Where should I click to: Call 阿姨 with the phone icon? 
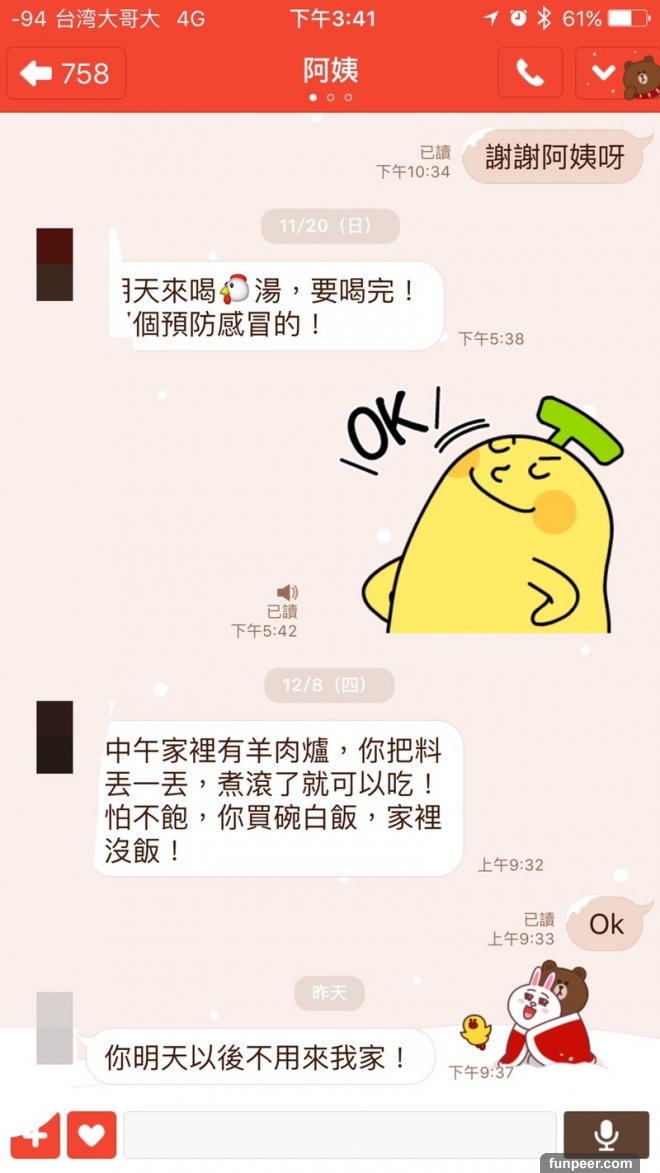pyautogui.click(x=530, y=73)
